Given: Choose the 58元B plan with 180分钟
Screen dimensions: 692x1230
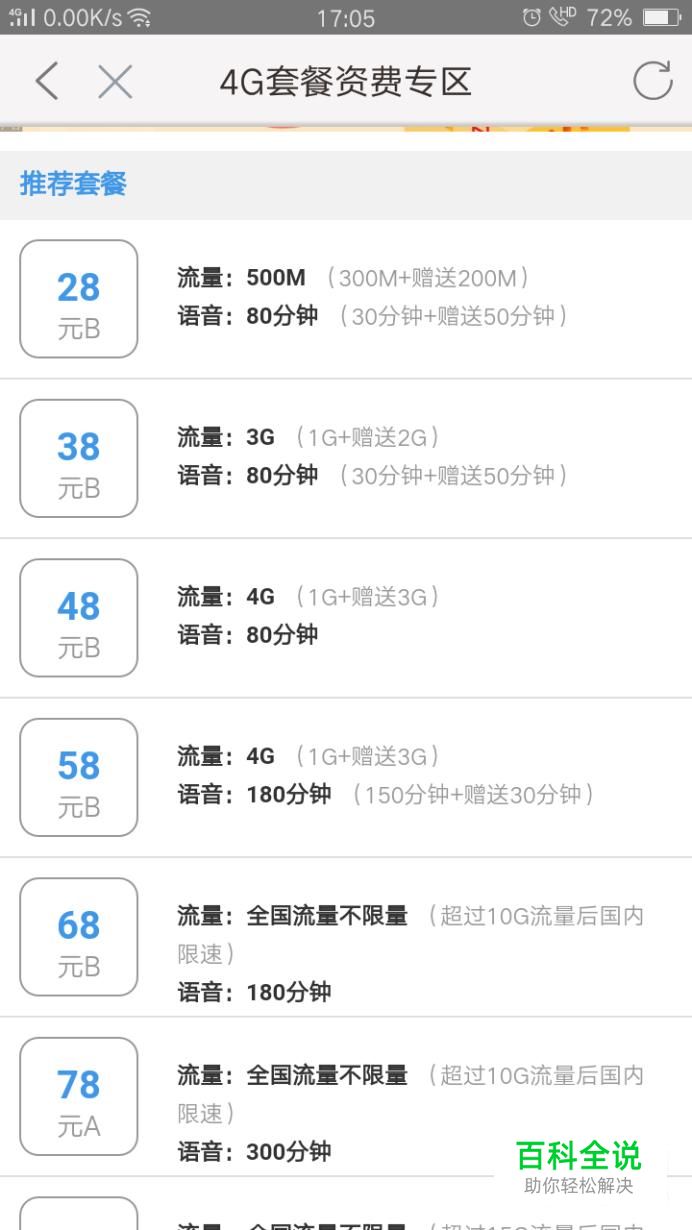Looking at the screenshot, I should click(x=346, y=778).
